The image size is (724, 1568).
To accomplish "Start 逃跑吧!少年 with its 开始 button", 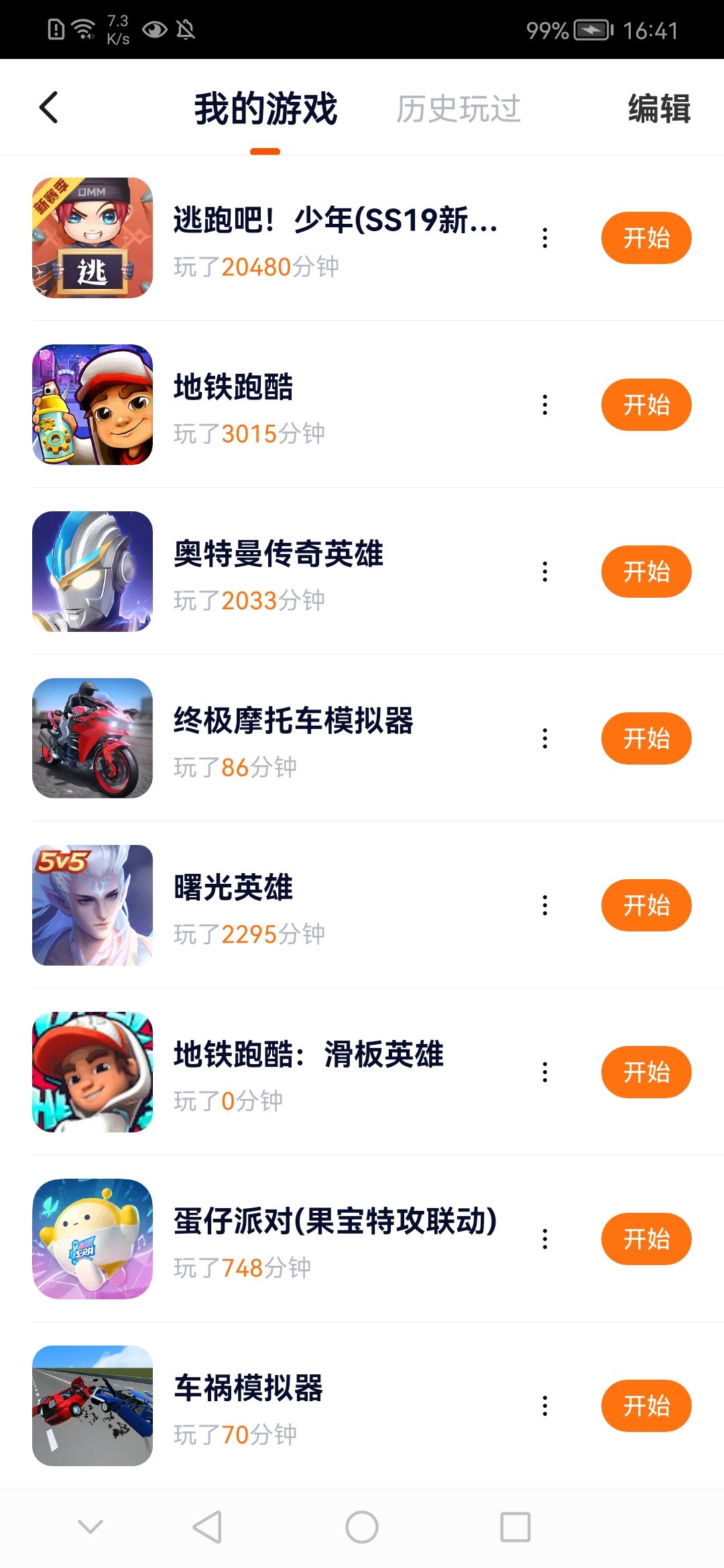I will coord(646,238).
